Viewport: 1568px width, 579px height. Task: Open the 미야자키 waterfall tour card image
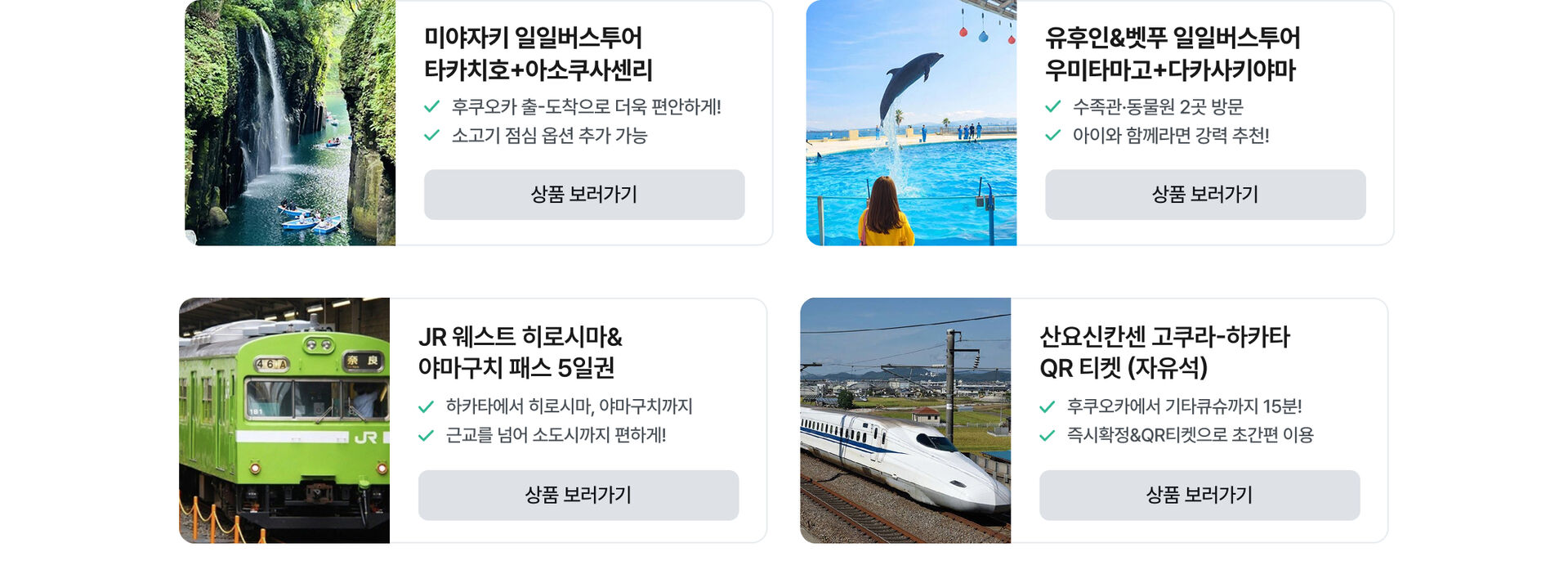(x=290, y=123)
